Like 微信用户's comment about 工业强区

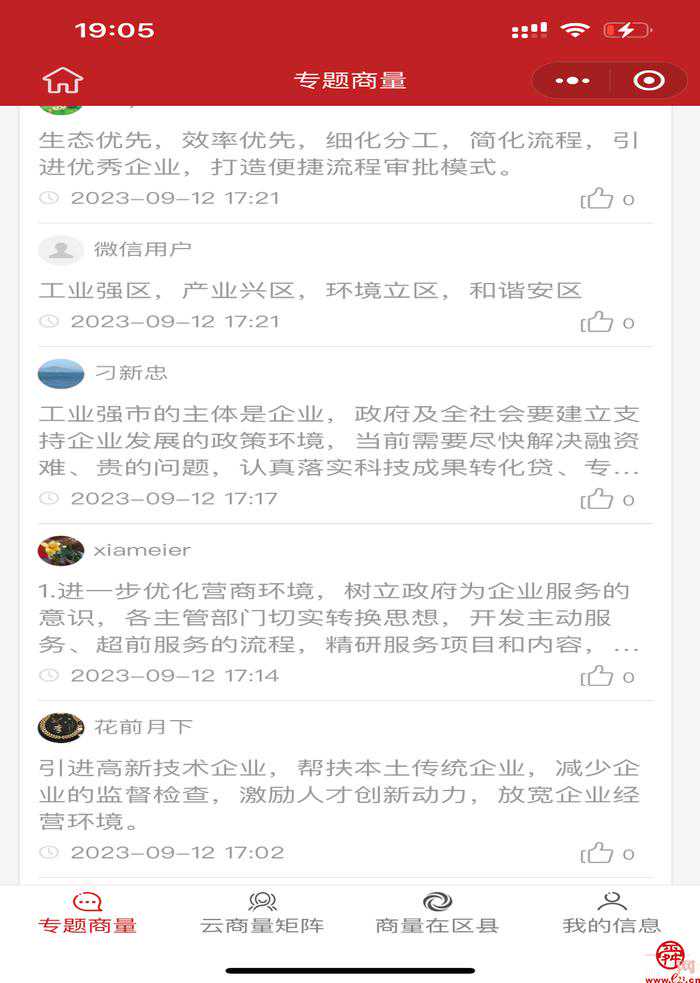[599, 322]
